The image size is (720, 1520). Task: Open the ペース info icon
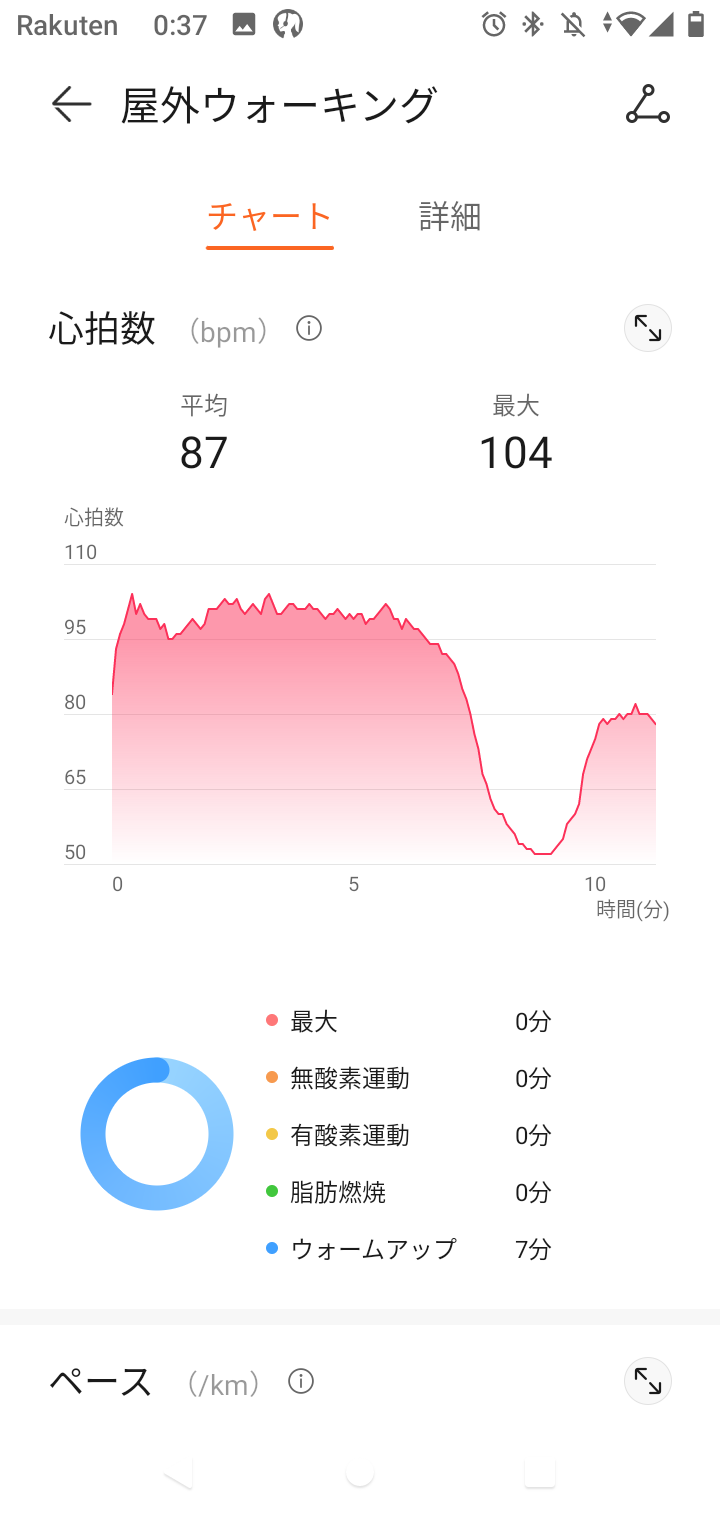(x=300, y=1381)
